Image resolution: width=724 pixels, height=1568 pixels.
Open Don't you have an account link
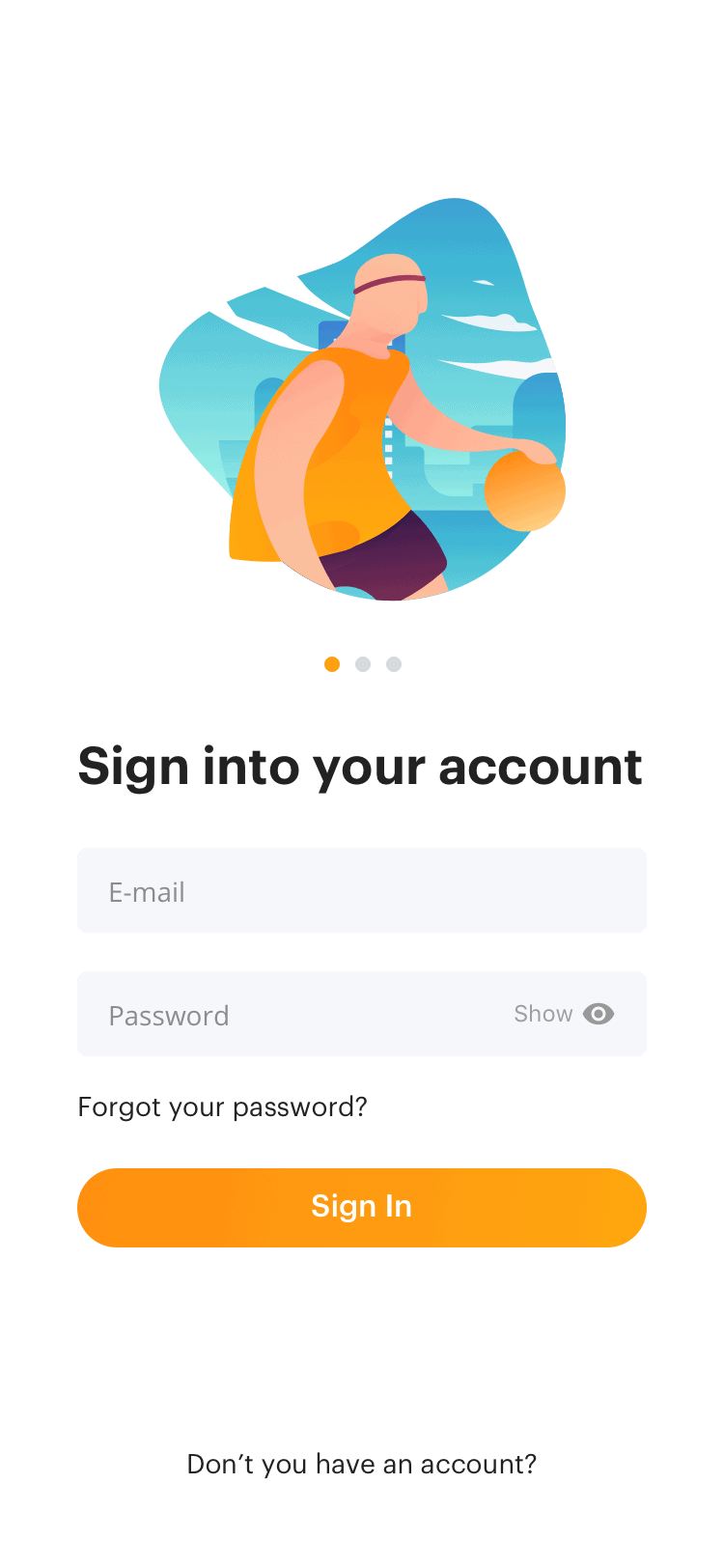(x=362, y=1464)
